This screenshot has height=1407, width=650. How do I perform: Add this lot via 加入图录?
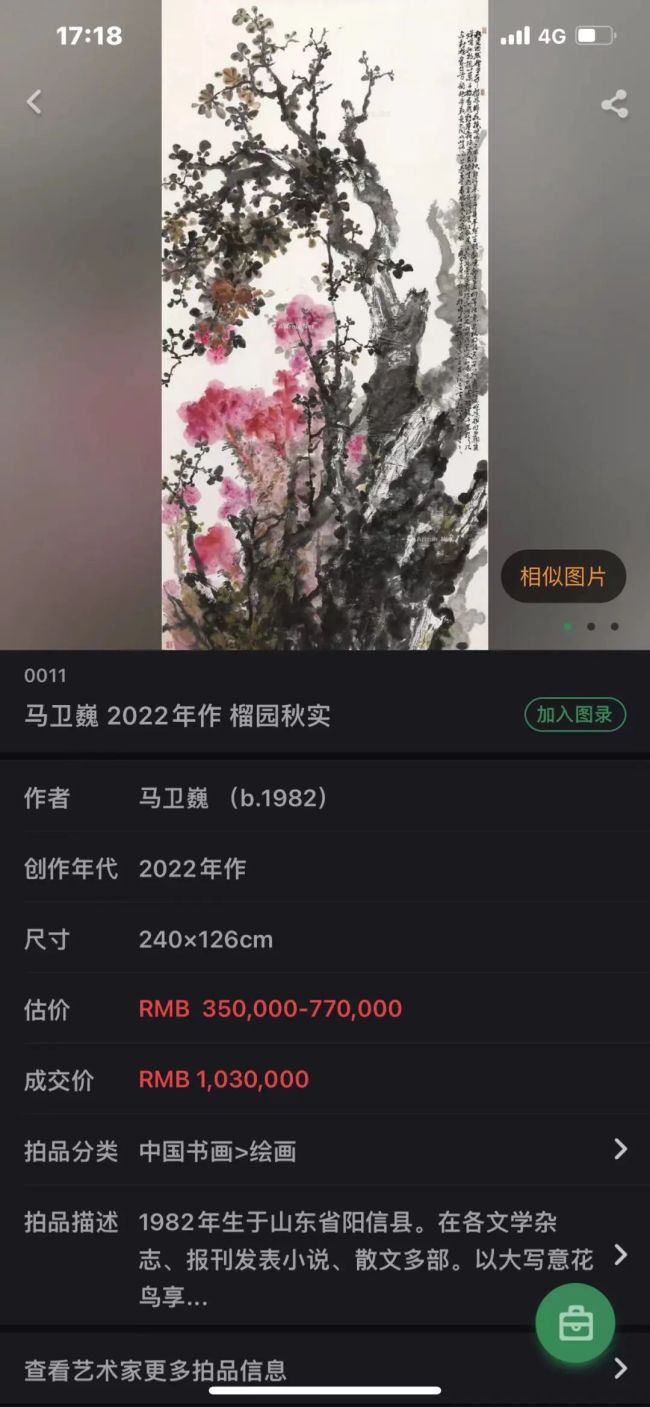(575, 714)
